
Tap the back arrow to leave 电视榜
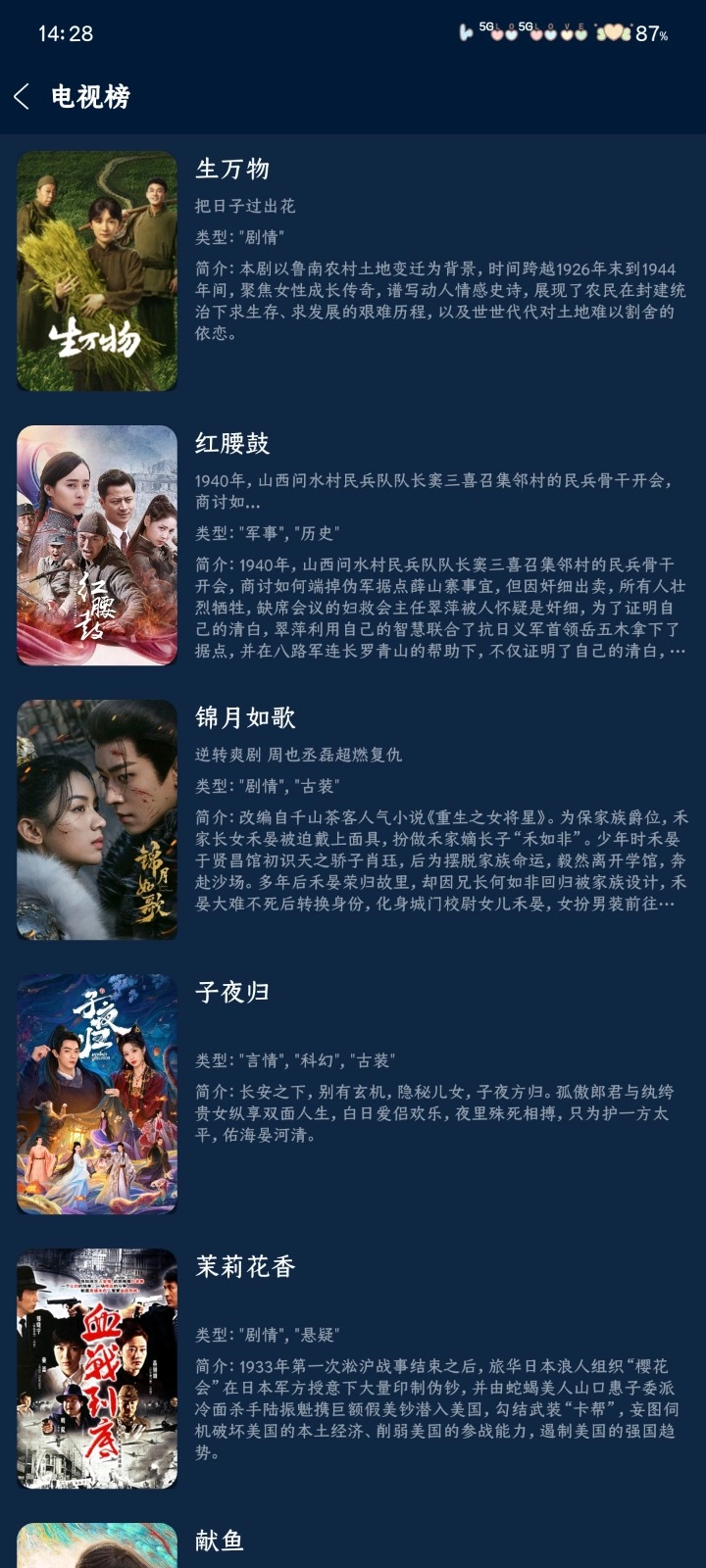pyautogui.click(x=22, y=97)
